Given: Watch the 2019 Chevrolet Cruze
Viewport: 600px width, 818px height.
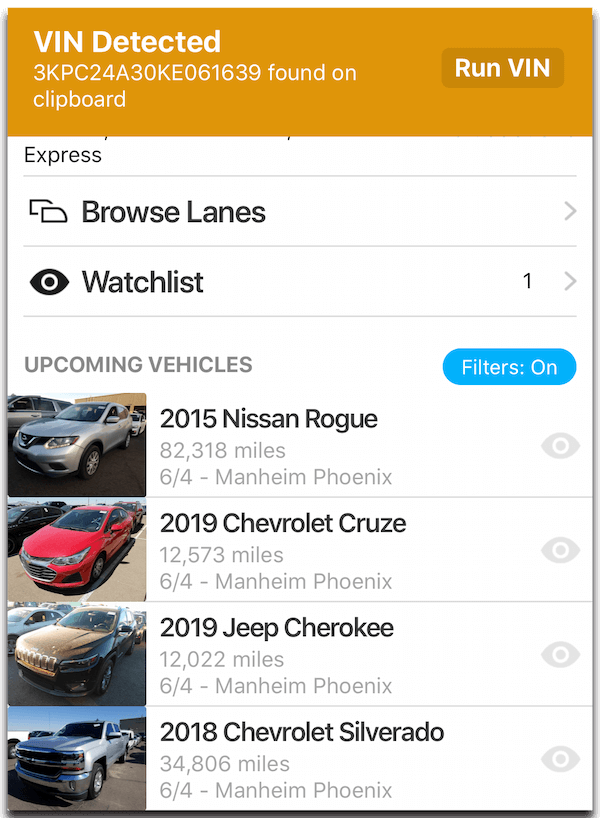Looking at the screenshot, I should (560, 550).
